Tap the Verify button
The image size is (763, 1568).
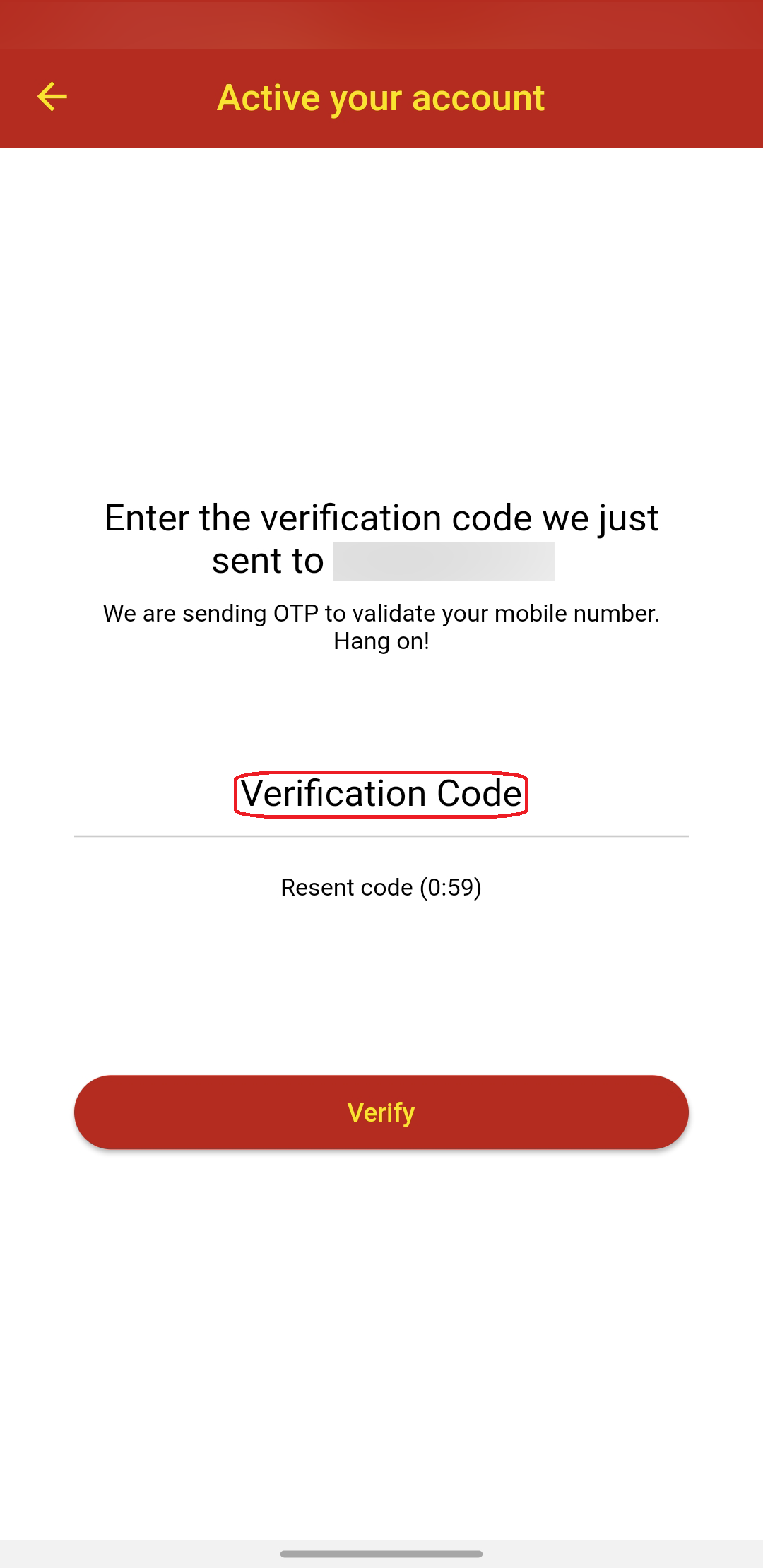pyautogui.click(x=381, y=1112)
